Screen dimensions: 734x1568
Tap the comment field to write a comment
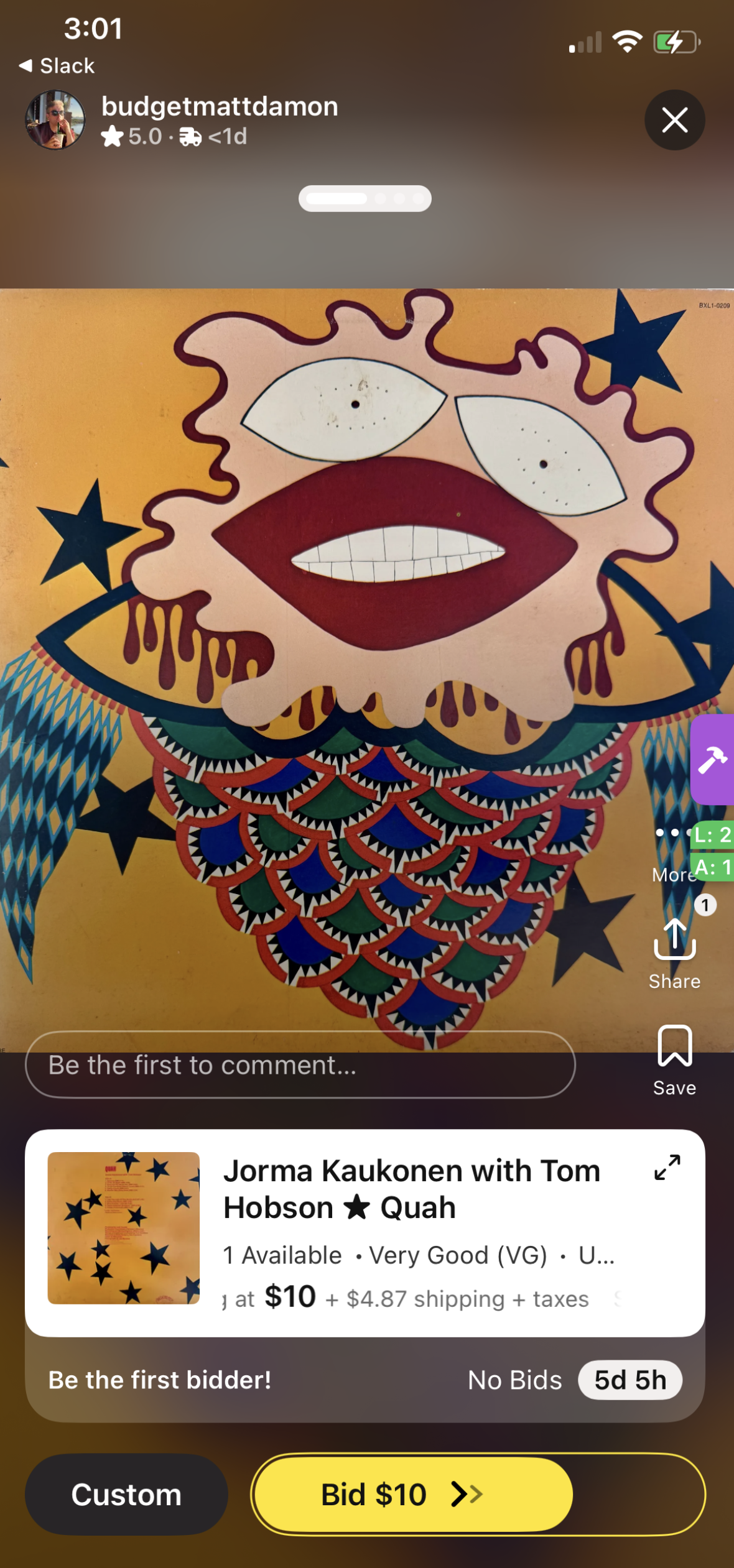pyautogui.click(x=300, y=1064)
